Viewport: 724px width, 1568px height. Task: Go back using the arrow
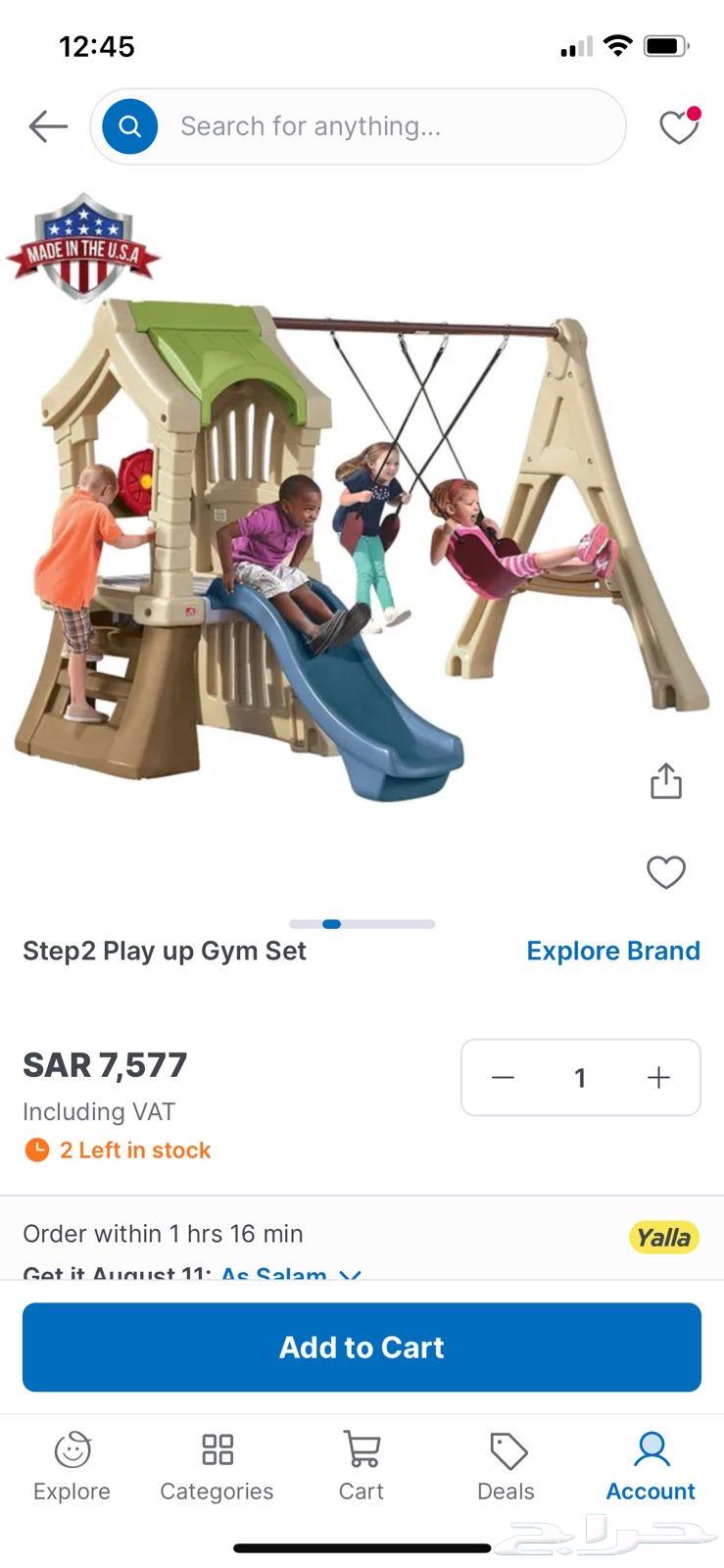point(48,126)
